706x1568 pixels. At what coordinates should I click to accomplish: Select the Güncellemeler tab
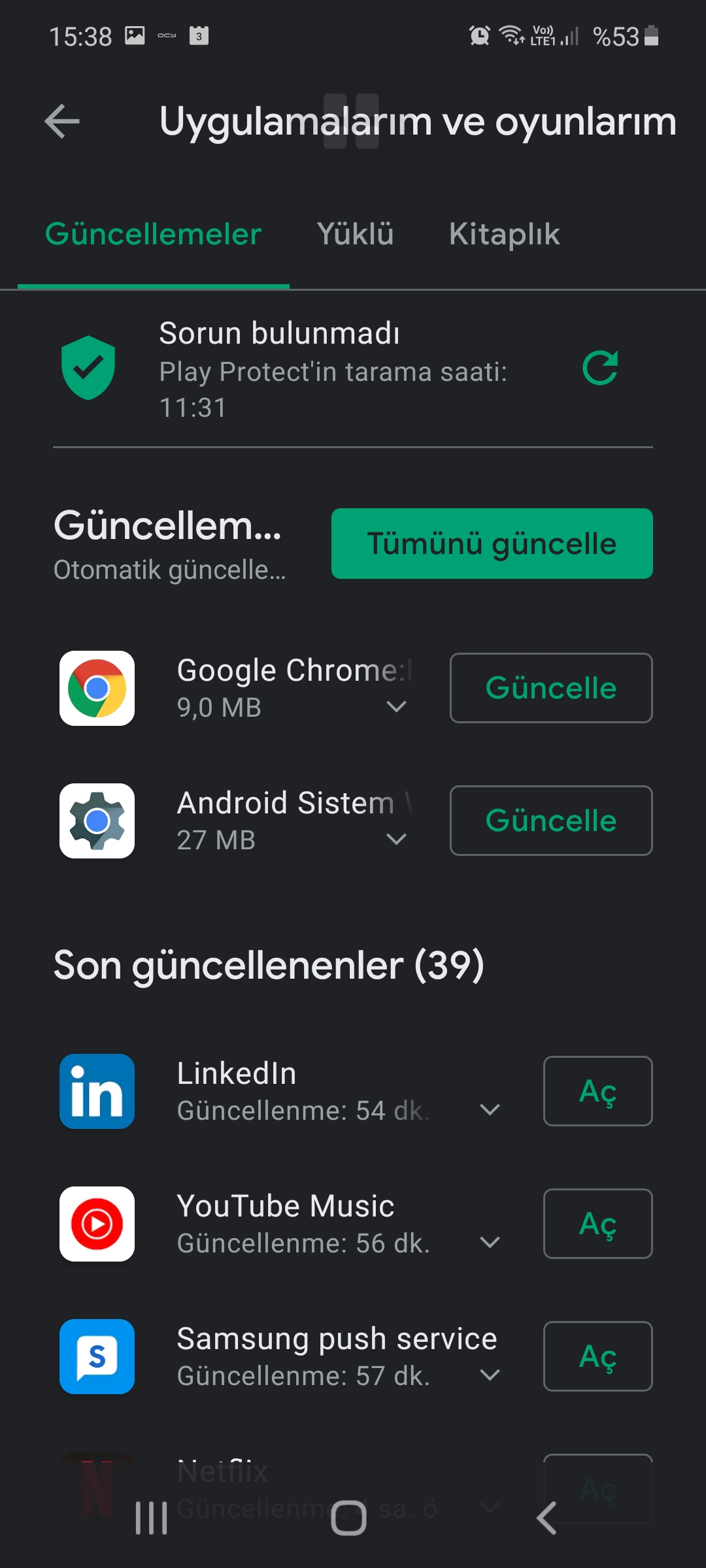[x=153, y=234]
